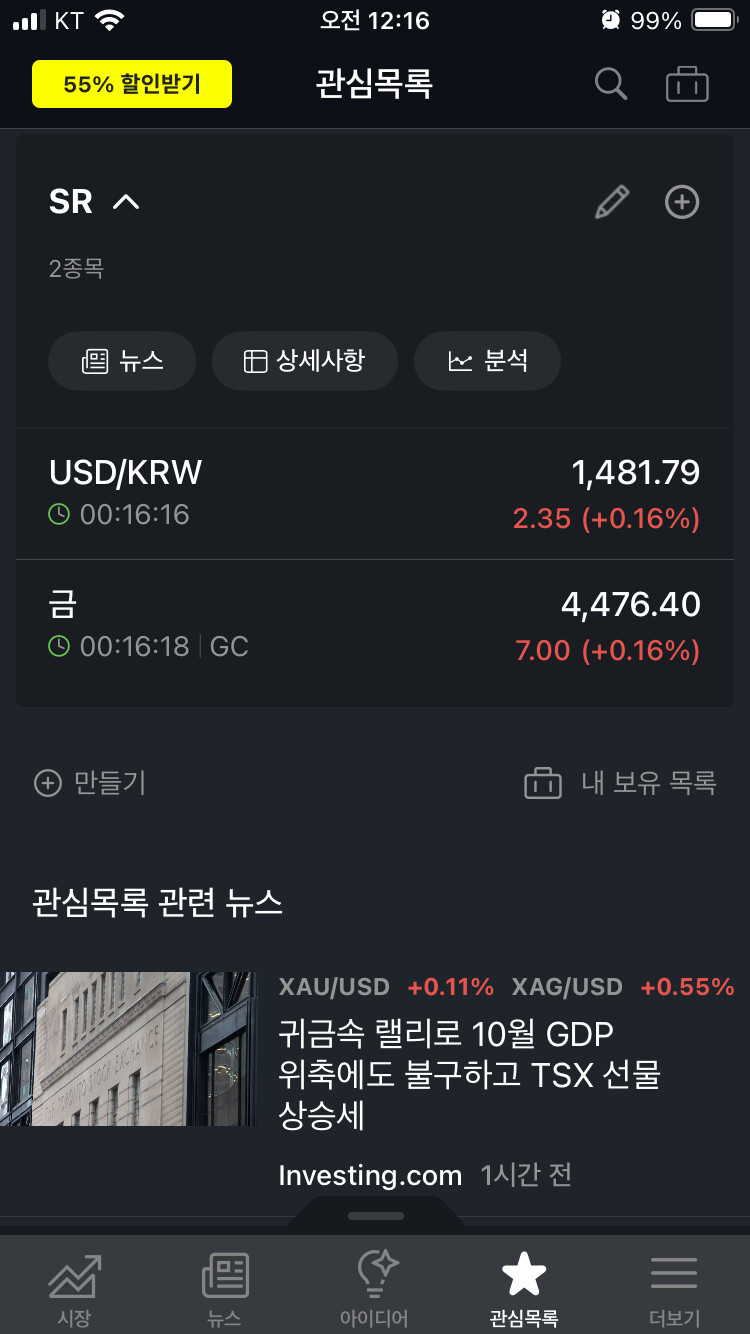Select the 뉴스 chip in SR watchlist

(122, 361)
